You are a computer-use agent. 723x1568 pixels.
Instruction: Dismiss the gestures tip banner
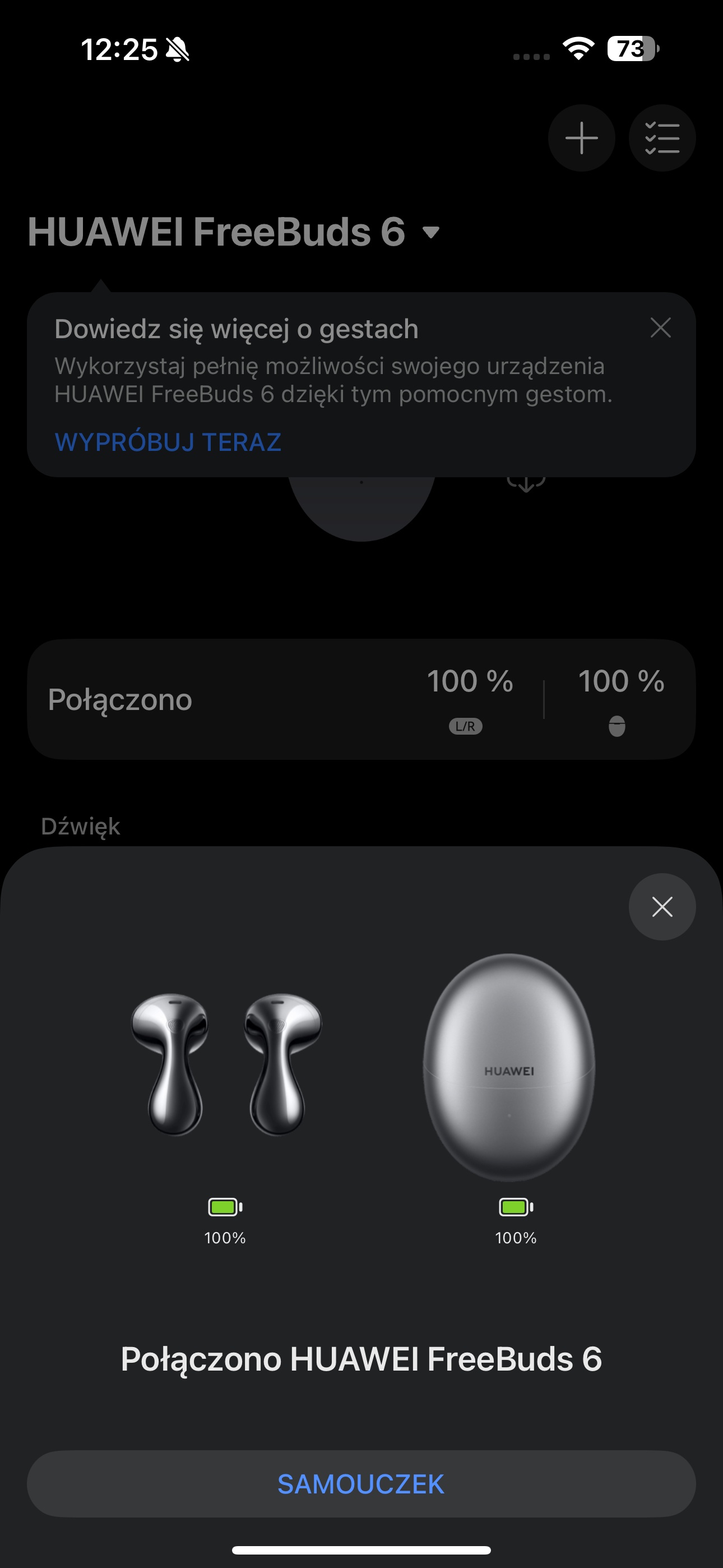coord(660,328)
